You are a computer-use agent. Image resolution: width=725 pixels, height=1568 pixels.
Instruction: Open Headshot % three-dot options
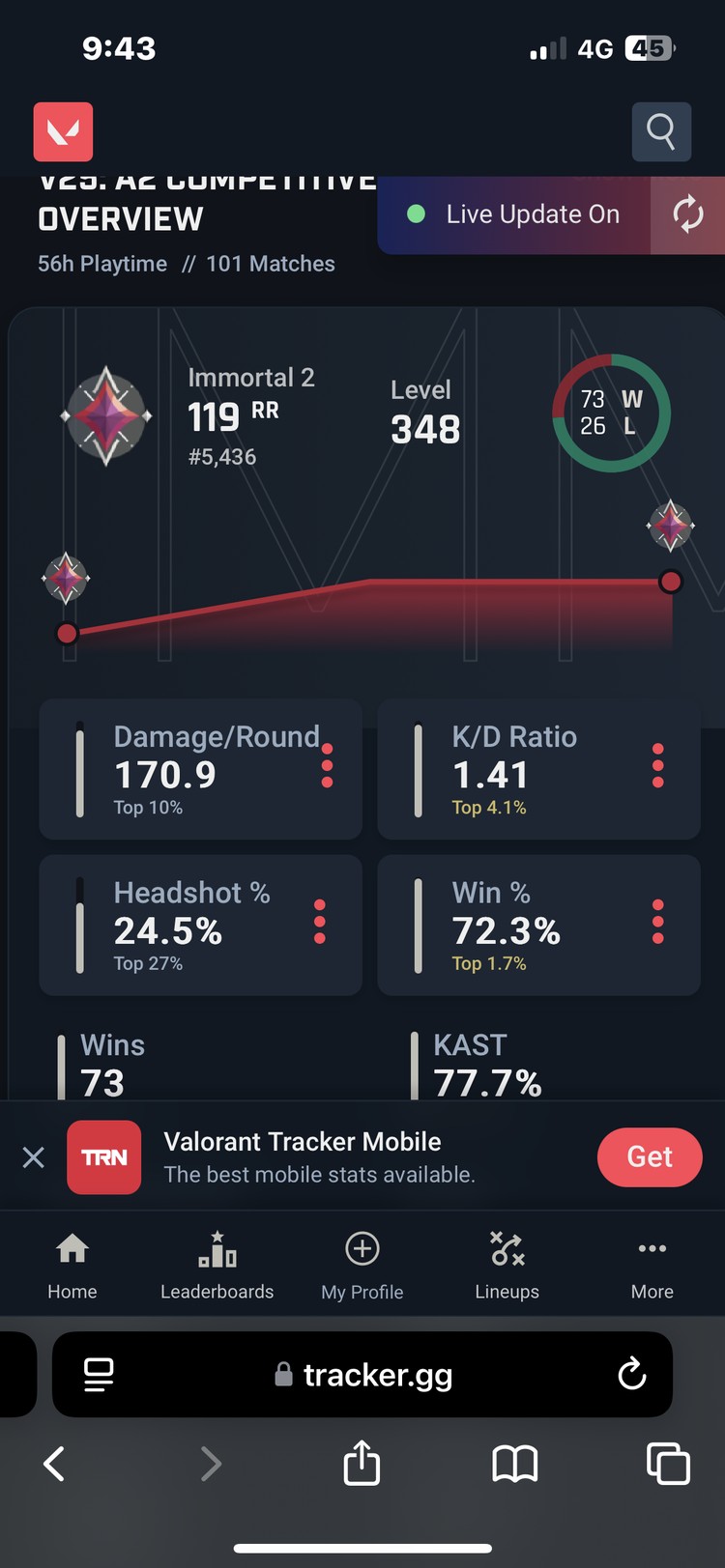320,922
